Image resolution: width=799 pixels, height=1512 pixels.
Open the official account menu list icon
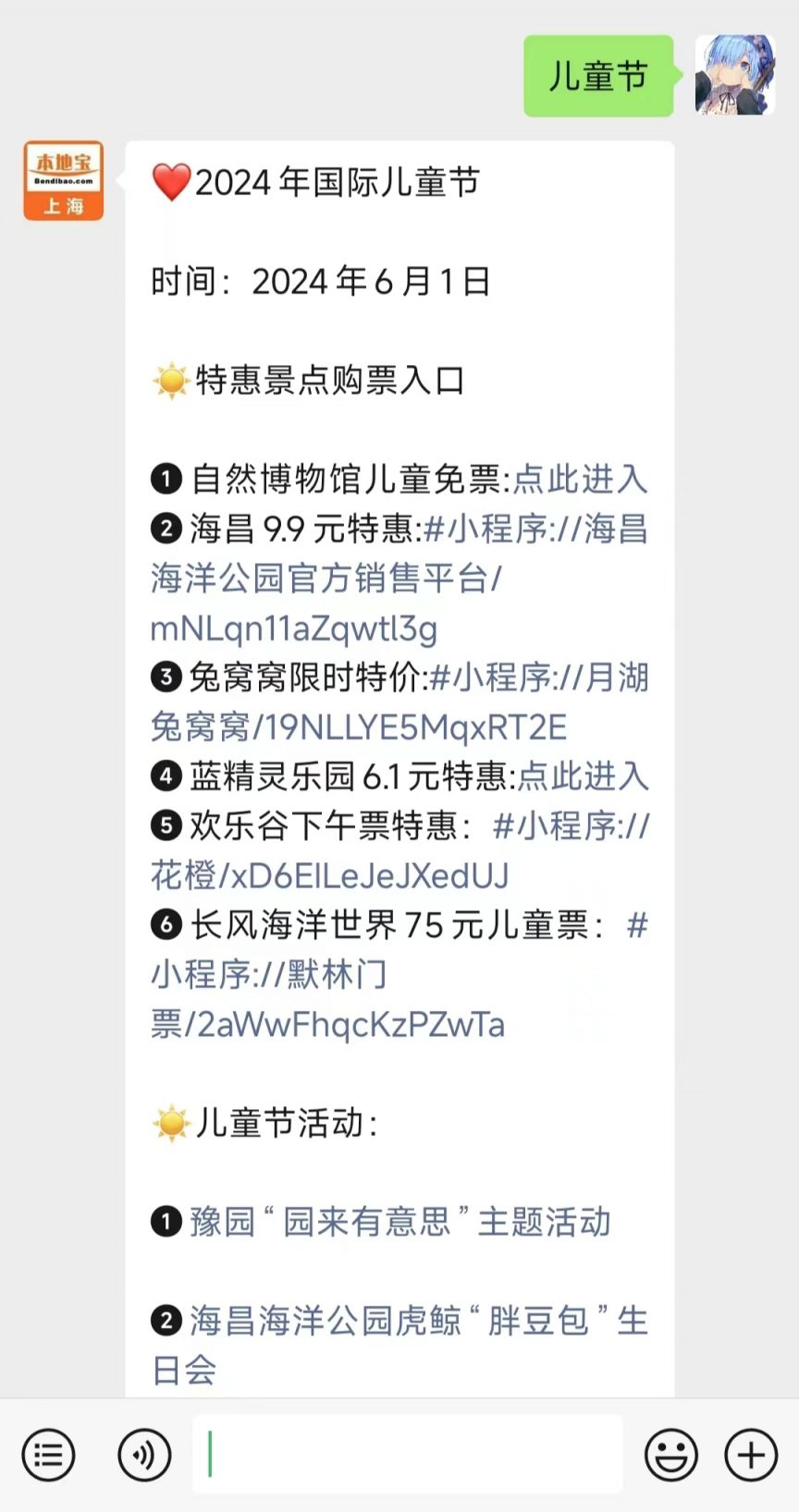[x=48, y=1456]
